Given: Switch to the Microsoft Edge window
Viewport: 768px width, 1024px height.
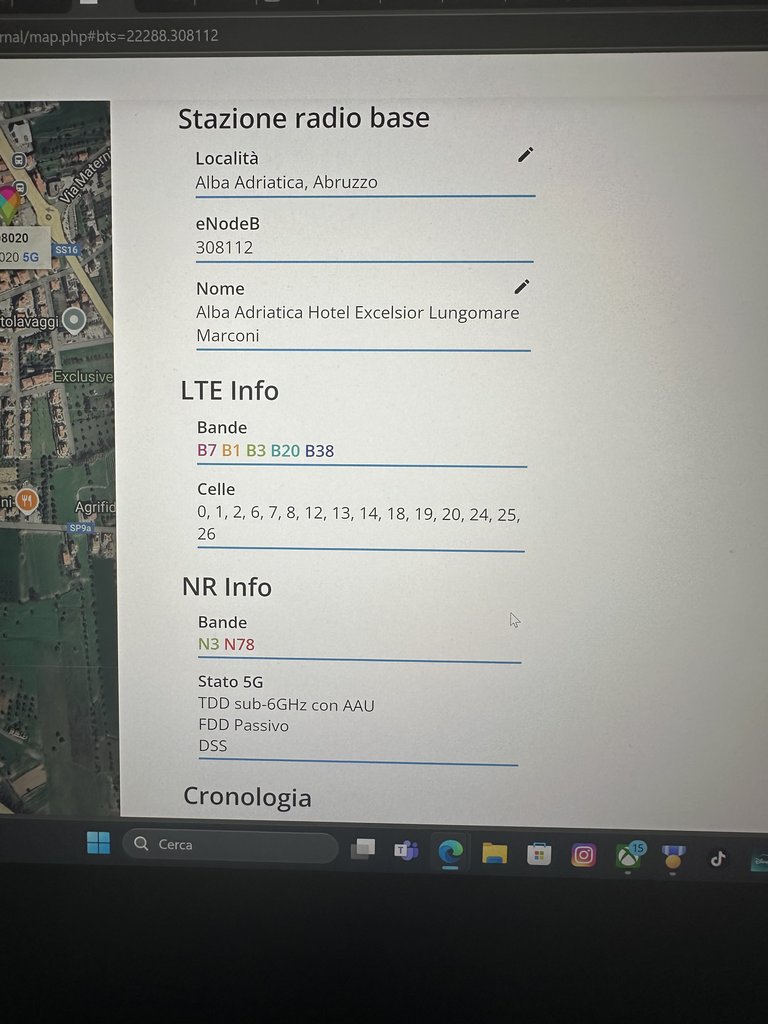Looking at the screenshot, I should [450, 852].
